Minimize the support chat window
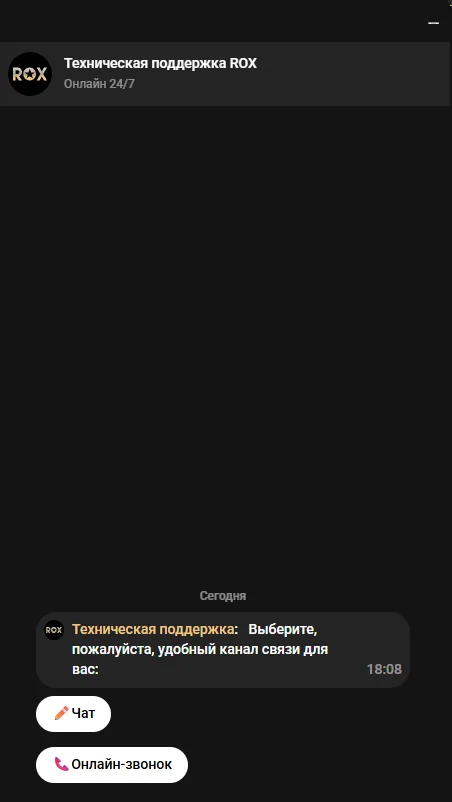Image resolution: width=452 pixels, height=802 pixels. pyautogui.click(x=434, y=23)
